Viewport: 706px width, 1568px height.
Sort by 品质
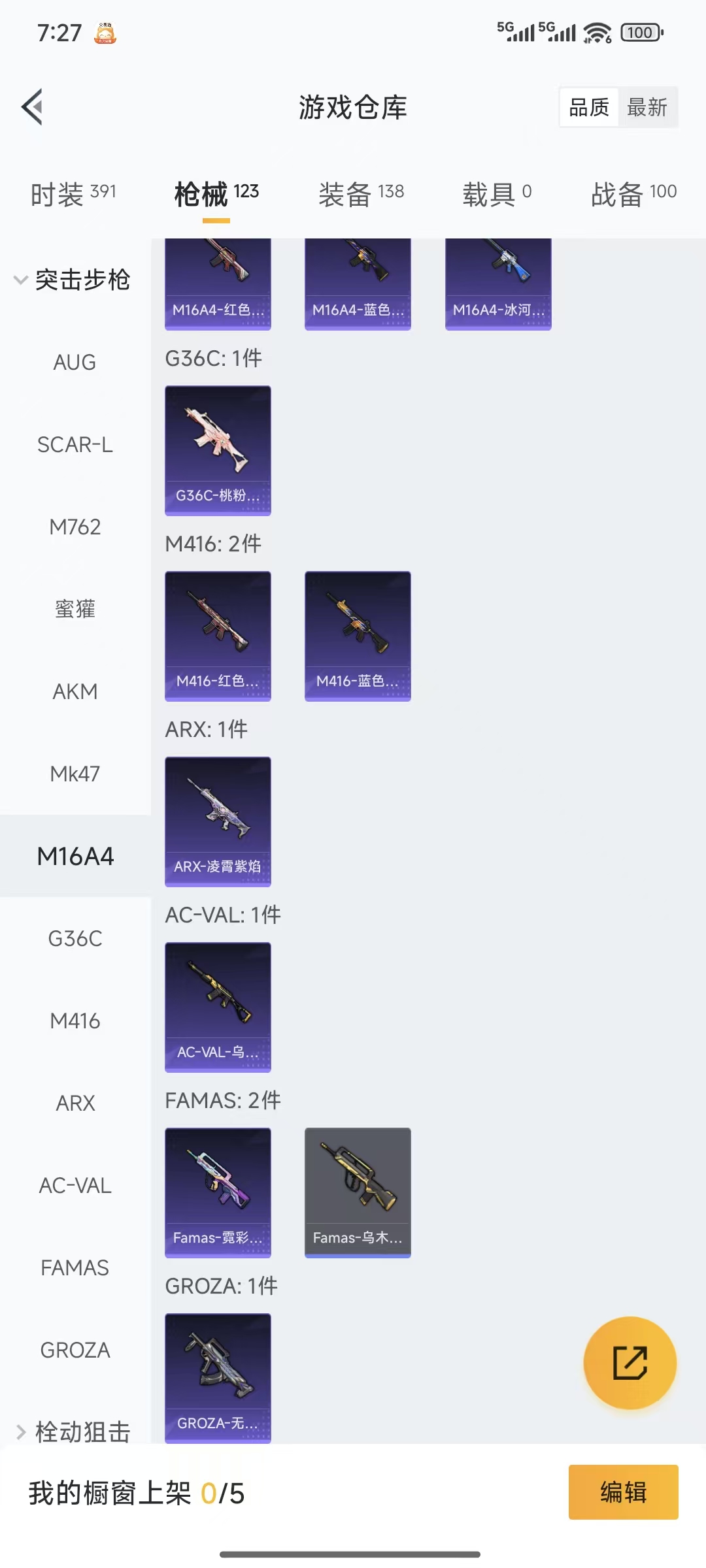[589, 107]
